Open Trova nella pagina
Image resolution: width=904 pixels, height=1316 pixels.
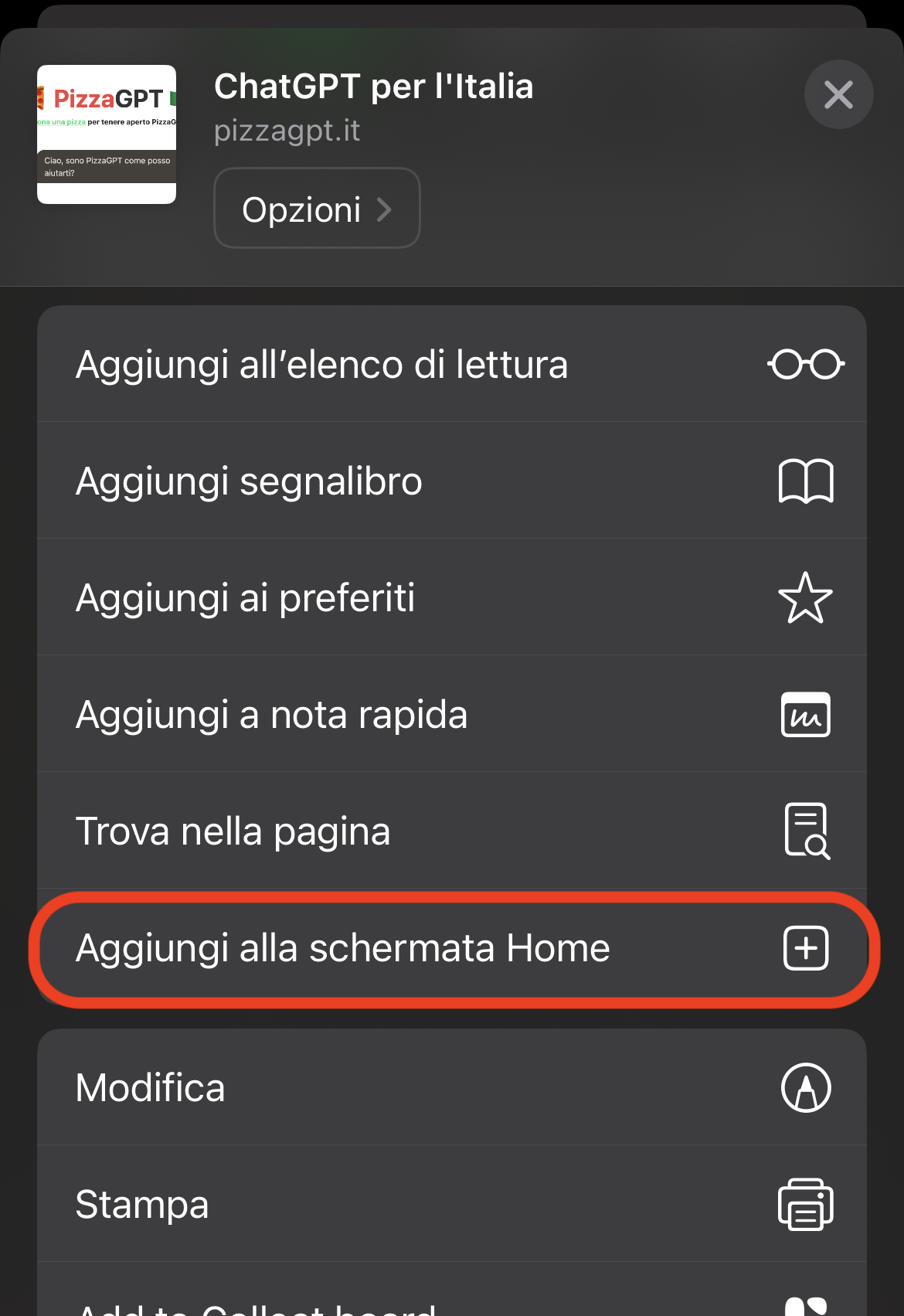coord(451,831)
